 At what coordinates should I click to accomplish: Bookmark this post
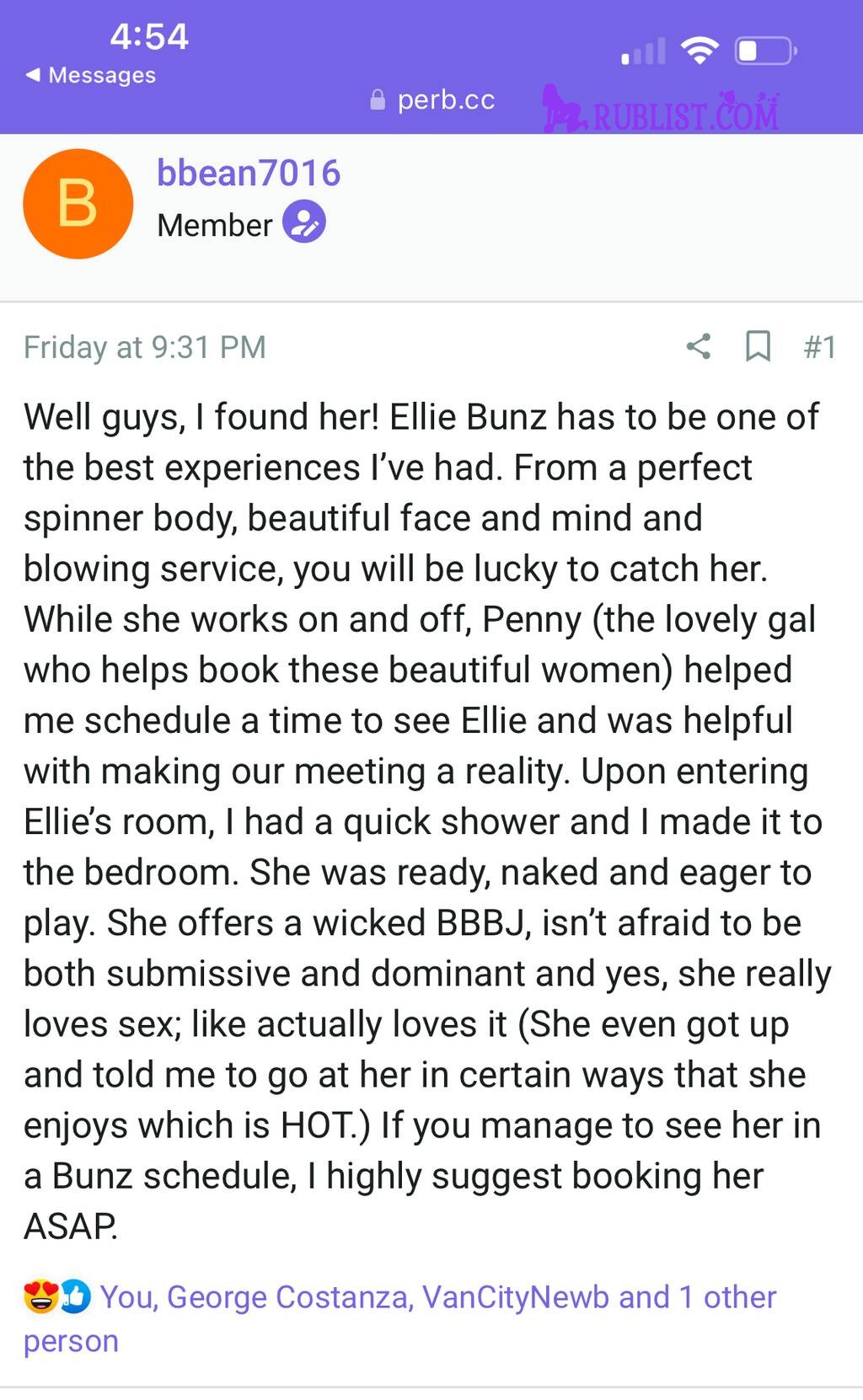758,346
